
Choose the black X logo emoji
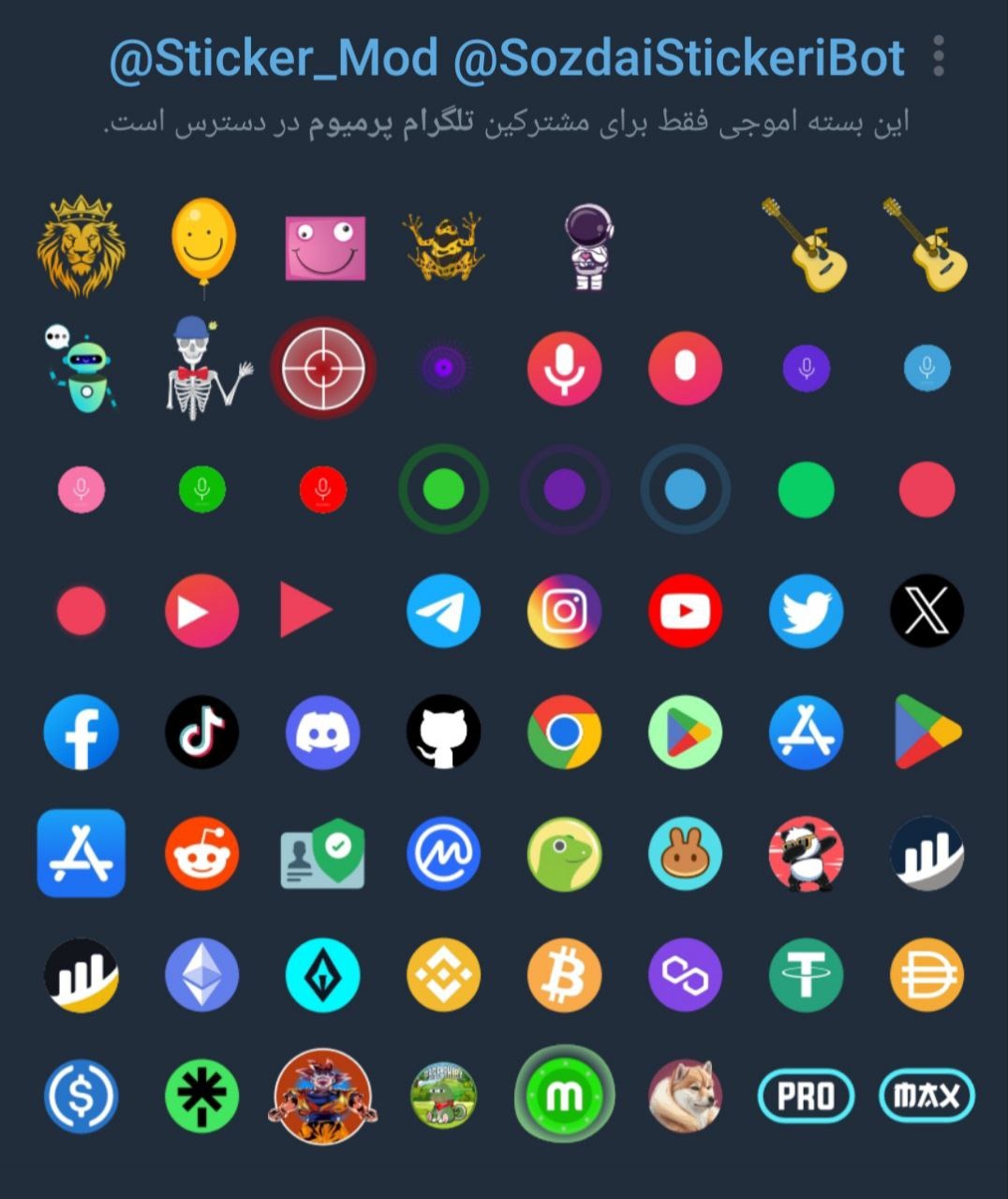(x=926, y=611)
